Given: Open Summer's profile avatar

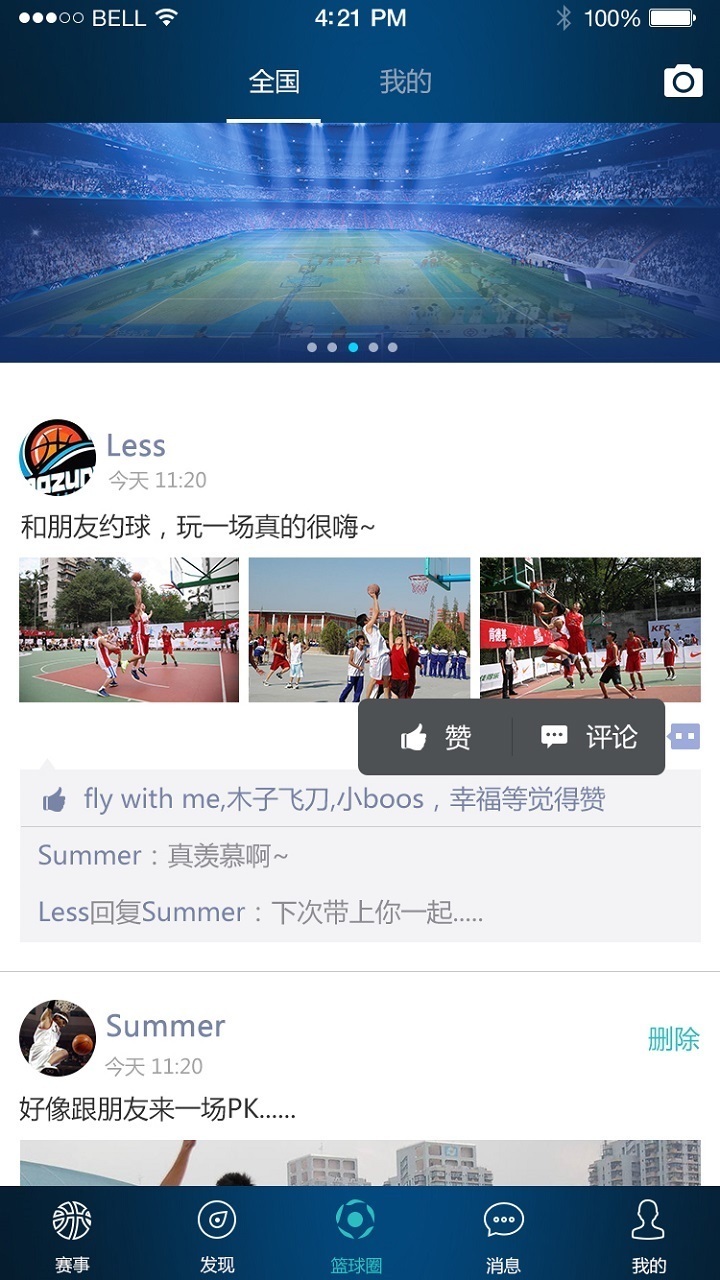Looking at the screenshot, I should pyautogui.click(x=58, y=1037).
